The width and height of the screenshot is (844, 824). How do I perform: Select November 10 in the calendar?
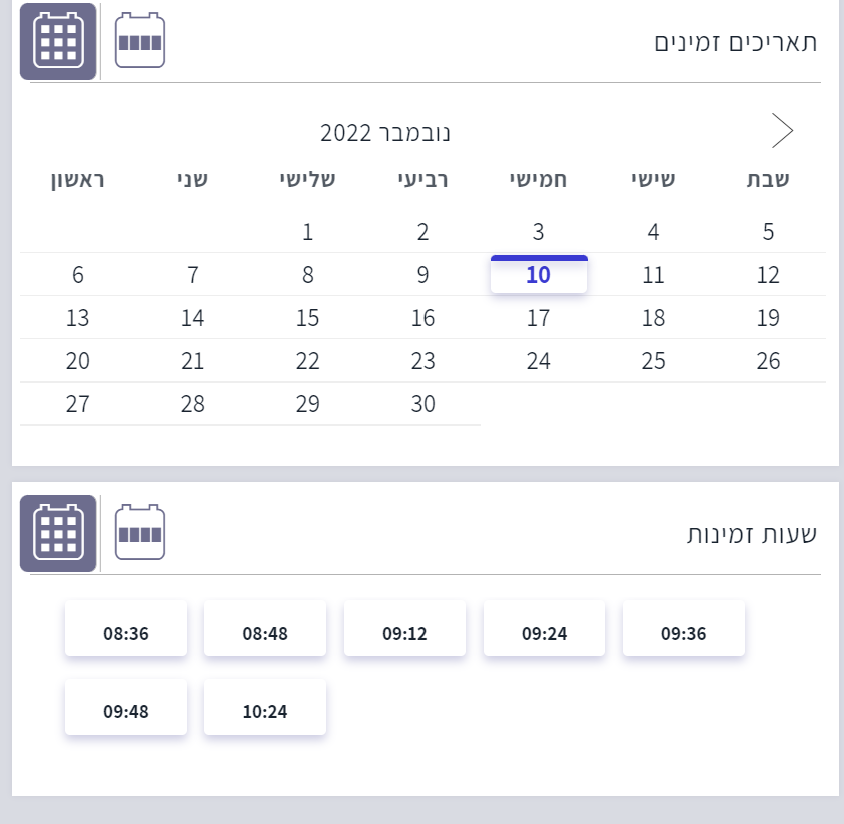click(x=538, y=275)
